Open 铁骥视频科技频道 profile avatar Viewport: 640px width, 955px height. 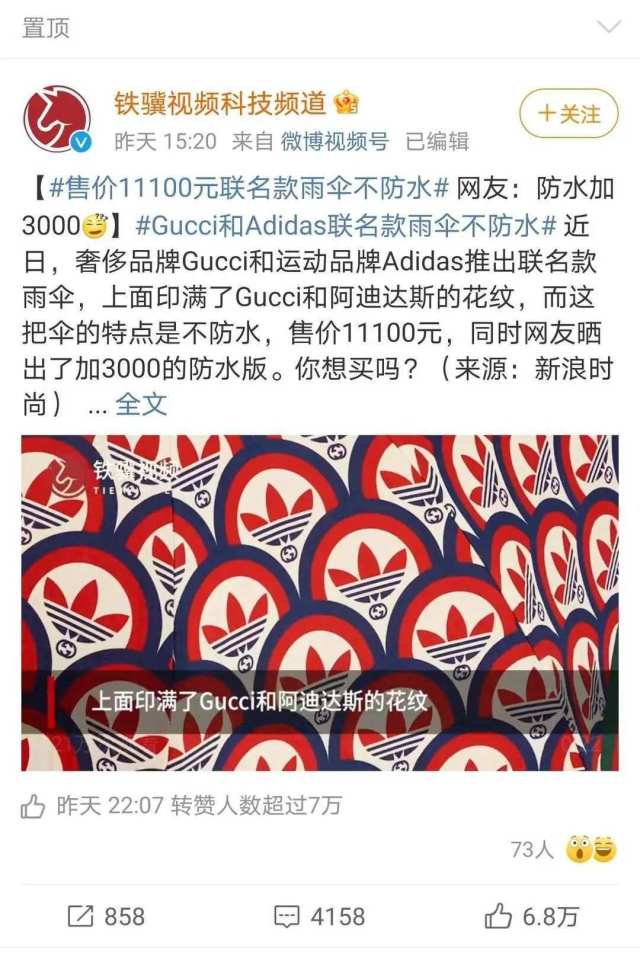(57, 119)
